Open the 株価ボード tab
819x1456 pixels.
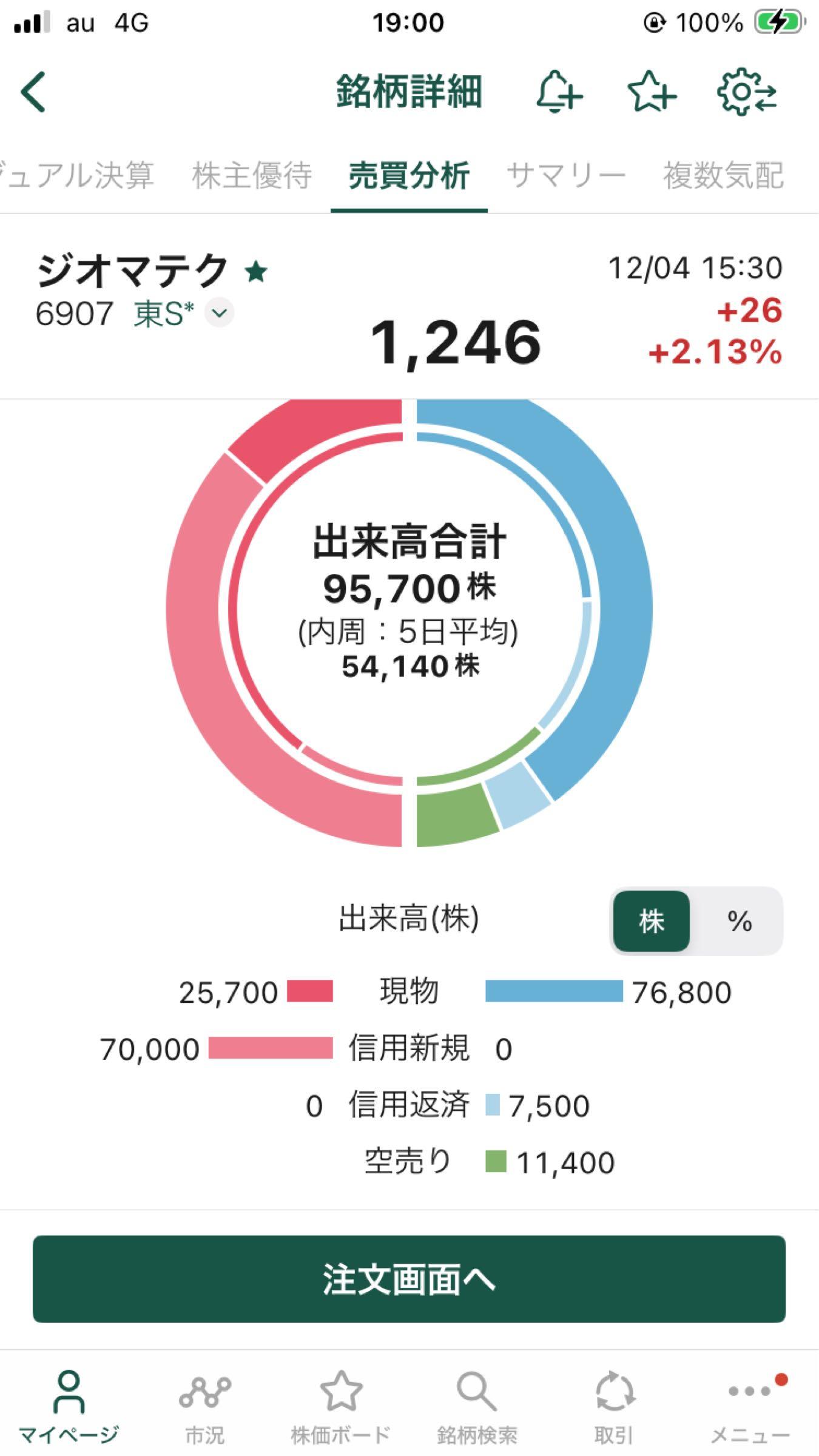340,1407
